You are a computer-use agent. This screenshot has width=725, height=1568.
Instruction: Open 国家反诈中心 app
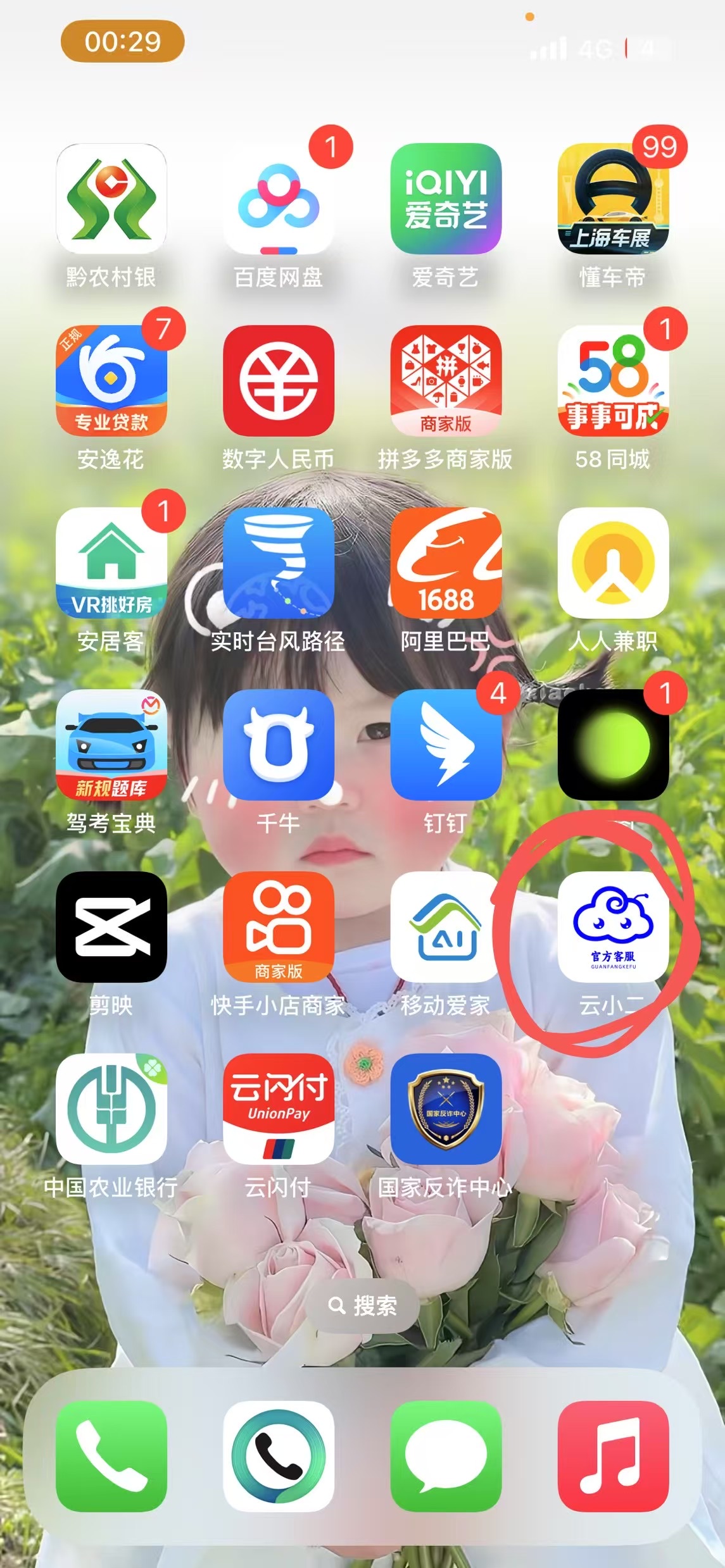pos(446,1109)
